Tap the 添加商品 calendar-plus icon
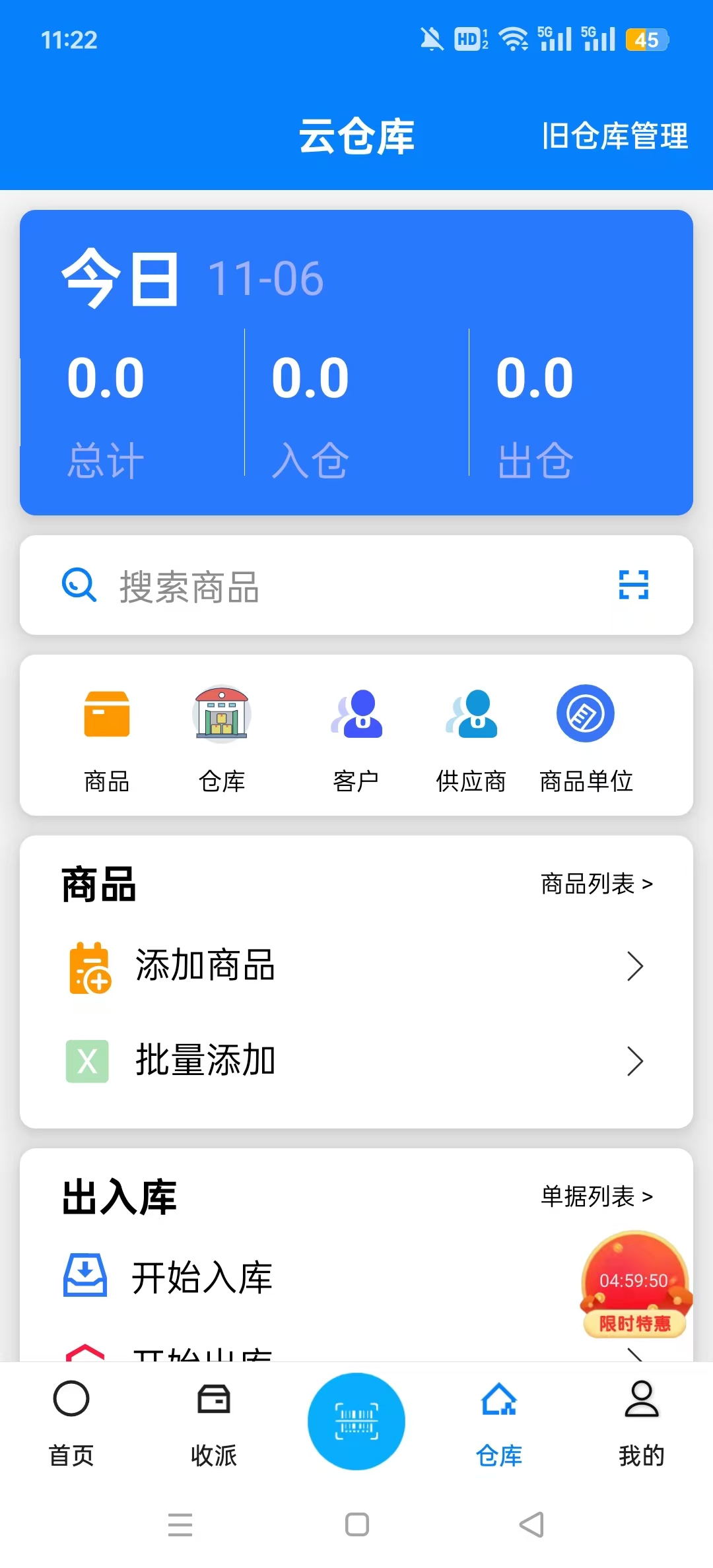The height and width of the screenshot is (1568, 713). click(x=91, y=967)
